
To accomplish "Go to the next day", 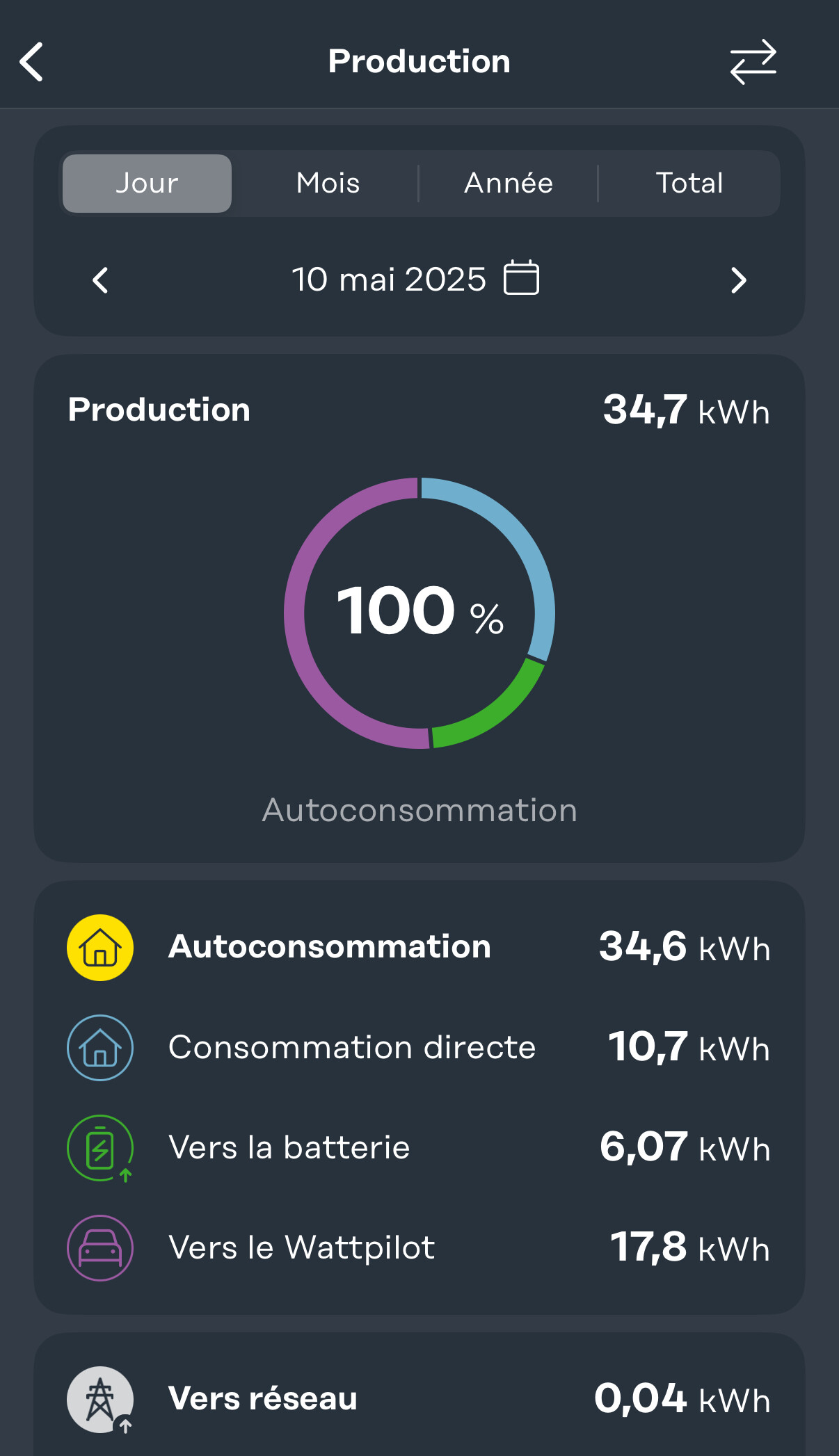I will tap(738, 280).
